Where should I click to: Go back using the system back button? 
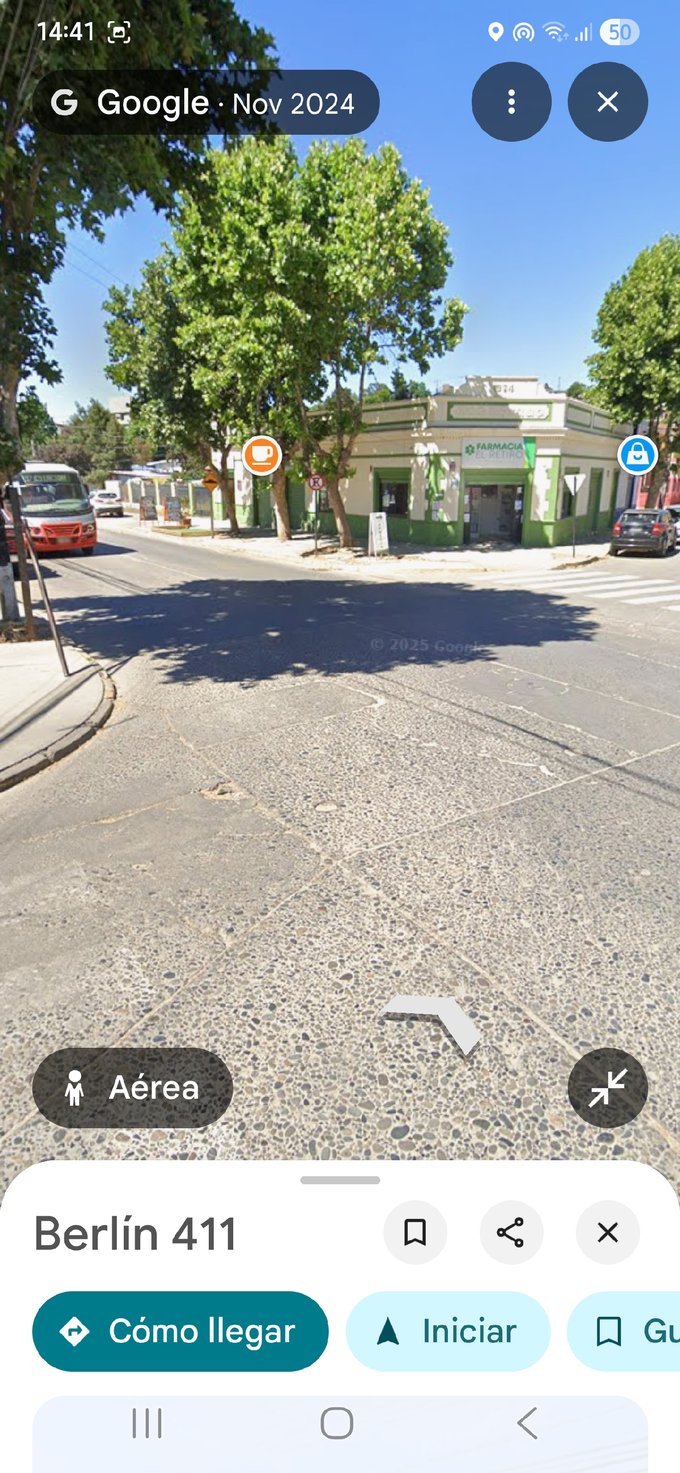pyautogui.click(x=527, y=1423)
